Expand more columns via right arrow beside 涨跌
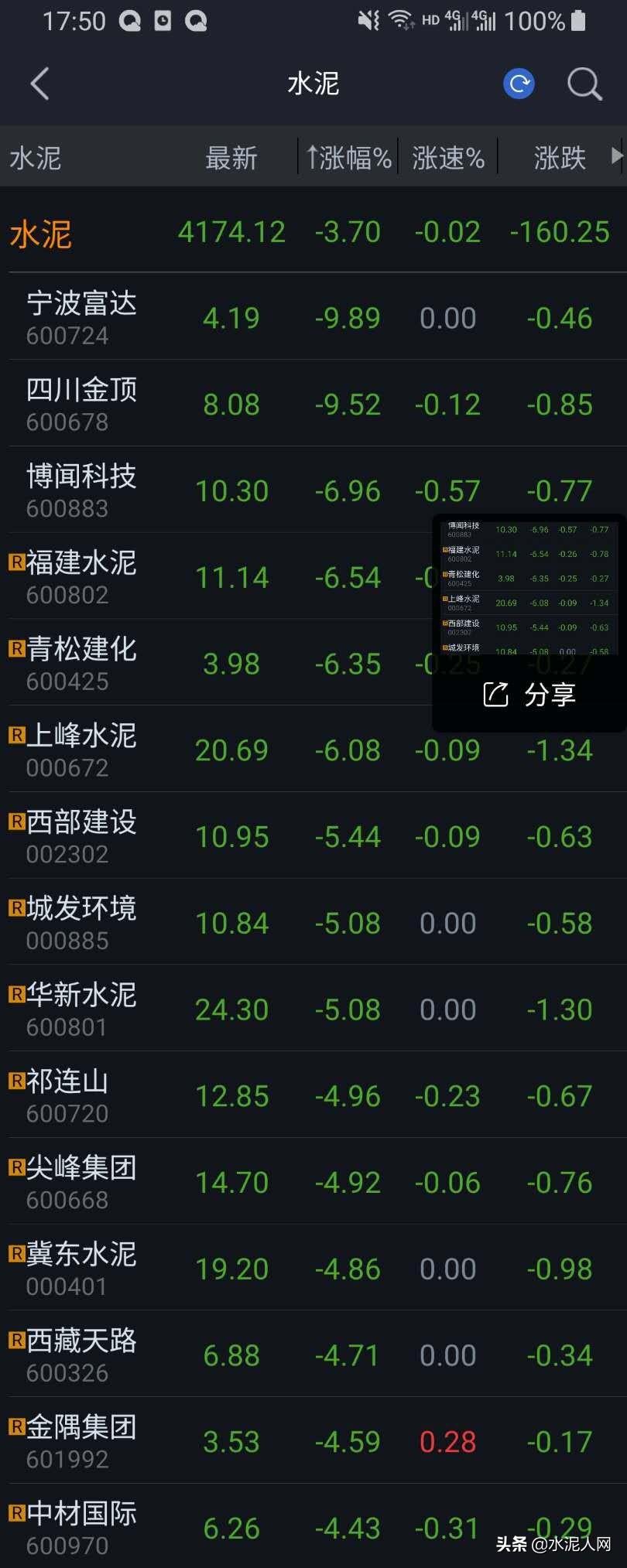Screen dimensions: 627x1568 (x=617, y=156)
